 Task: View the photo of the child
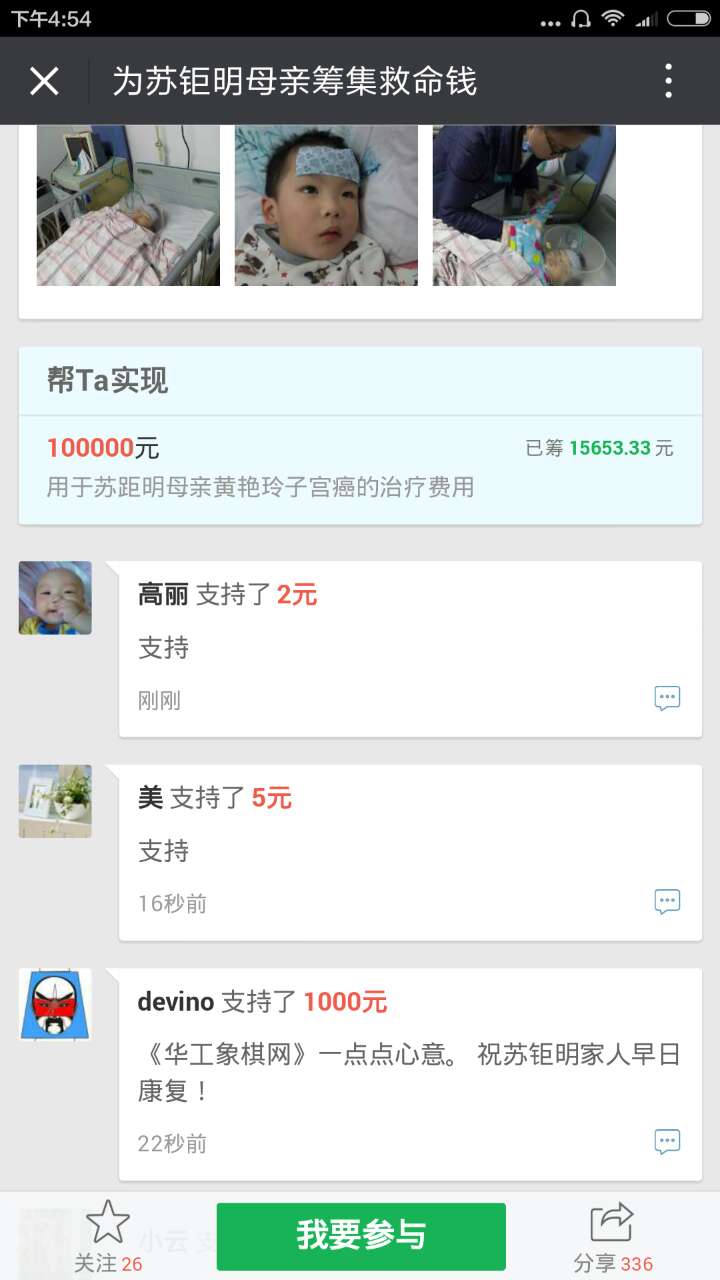pyautogui.click(x=326, y=205)
